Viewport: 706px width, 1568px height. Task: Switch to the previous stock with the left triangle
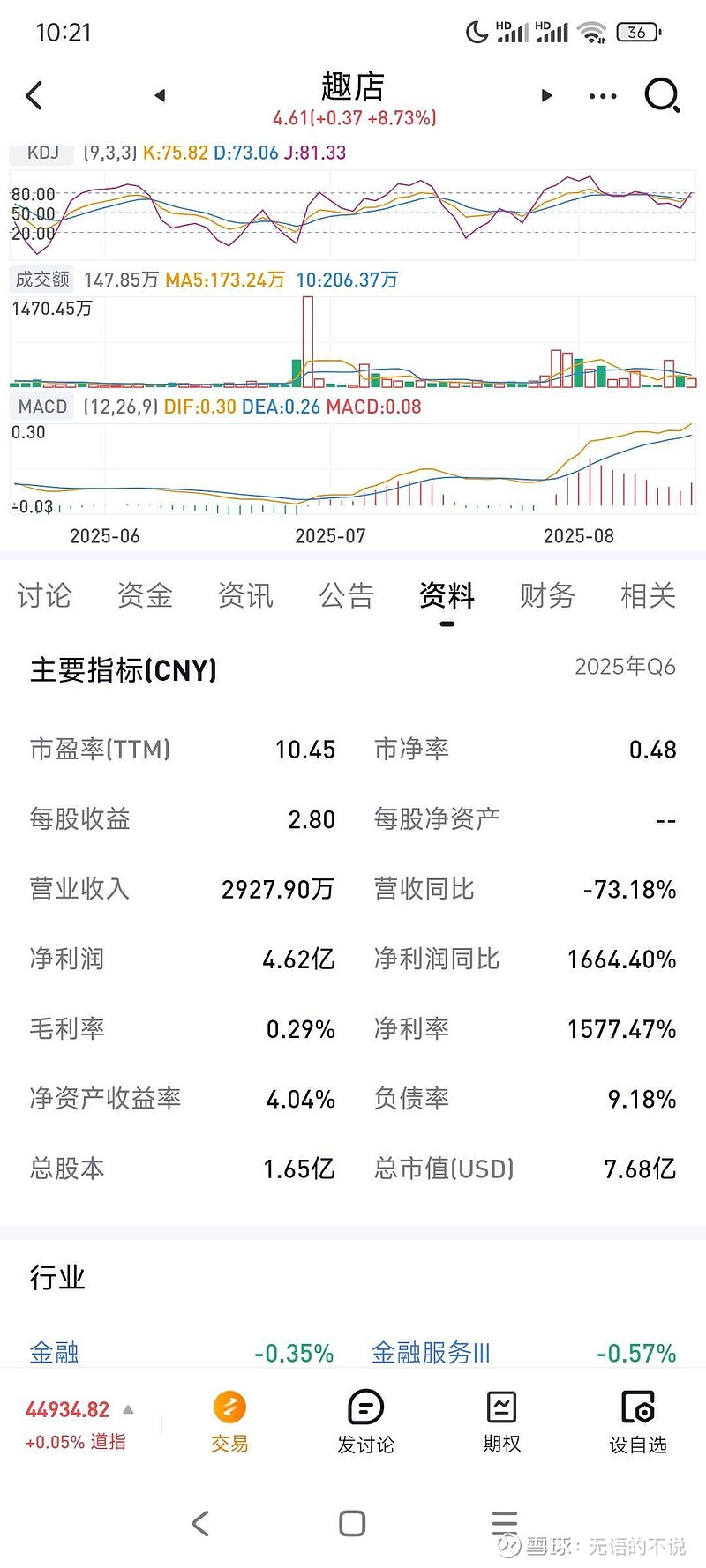click(160, 95)
